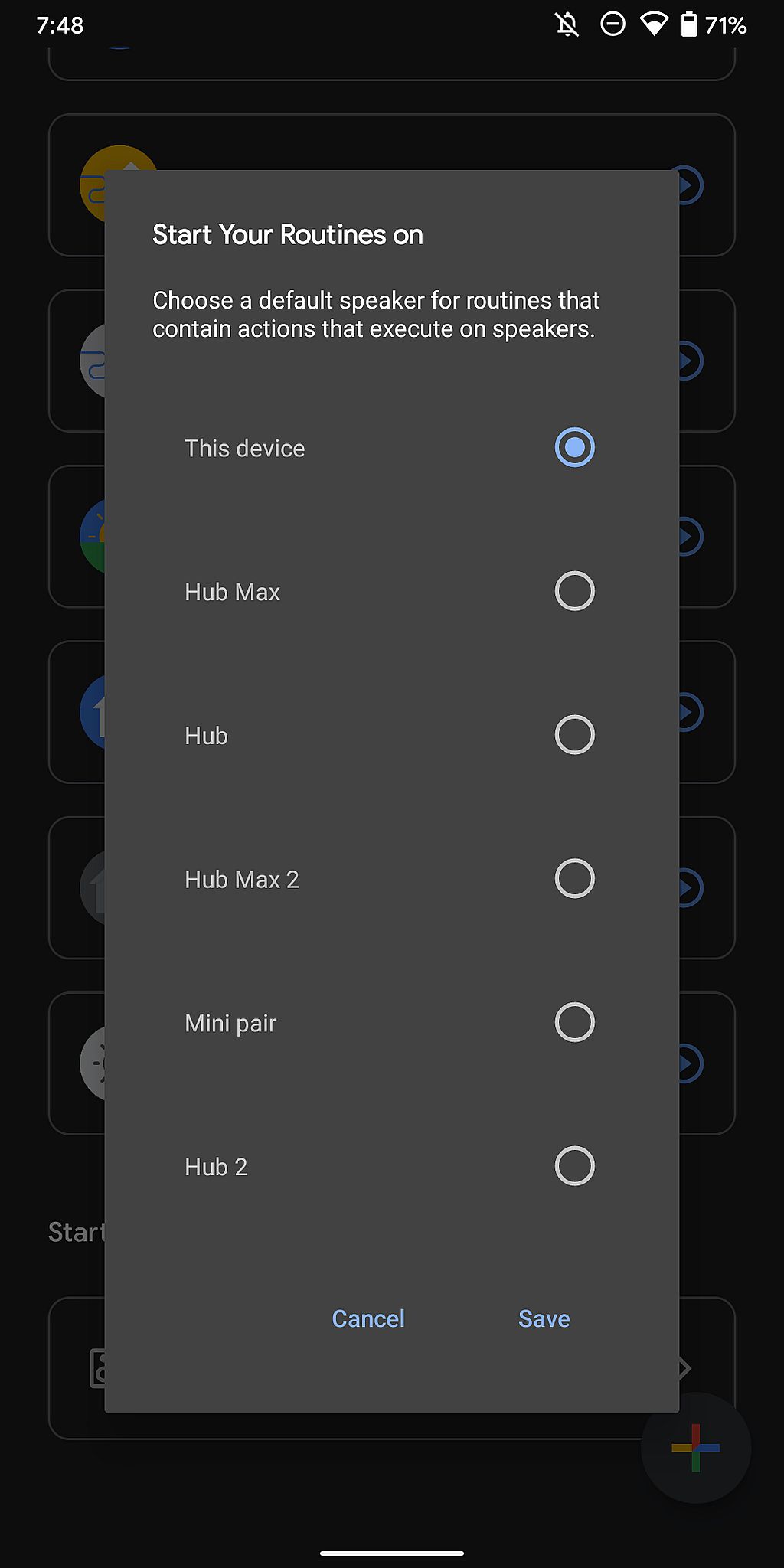Pick Hub Max 2 for routines
Screen dimensions: 784x1568
tap(391, 879)
